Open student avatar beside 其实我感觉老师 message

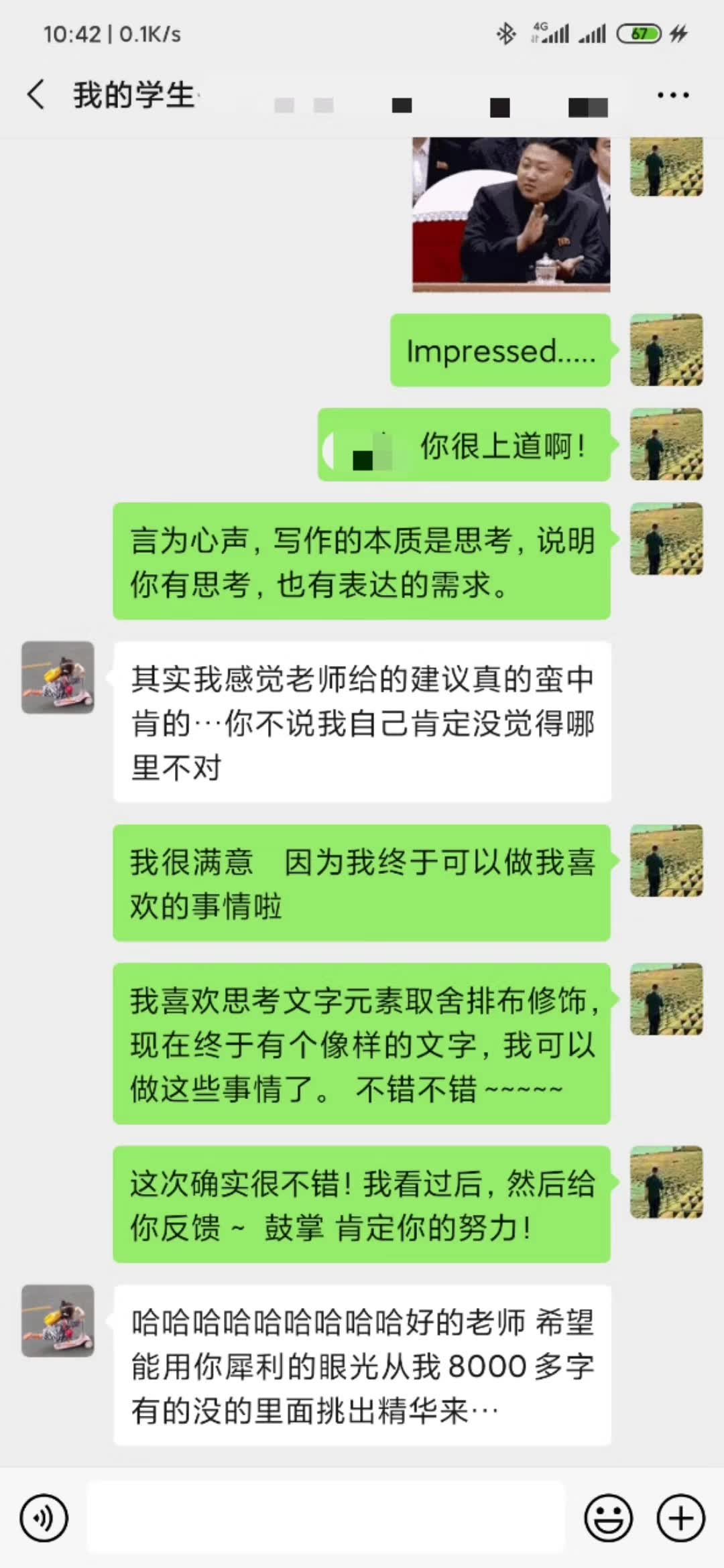[x=58, y=677]
